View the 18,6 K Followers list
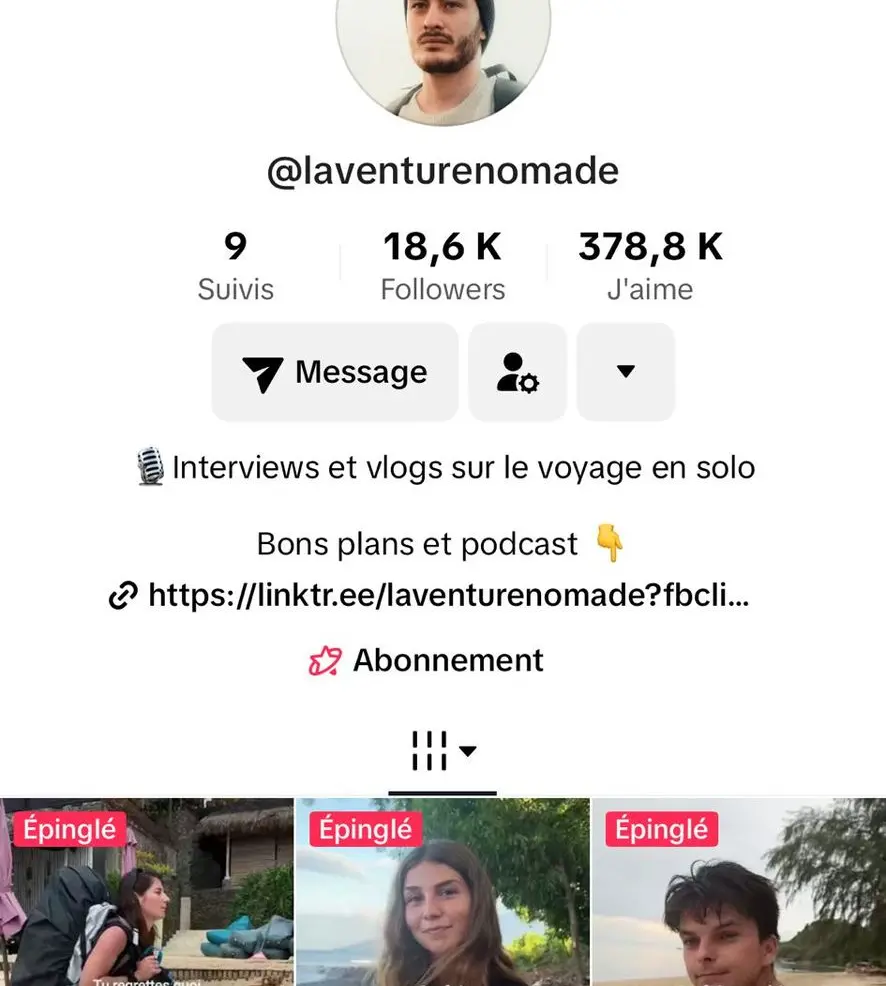 (x=442, y=267)
